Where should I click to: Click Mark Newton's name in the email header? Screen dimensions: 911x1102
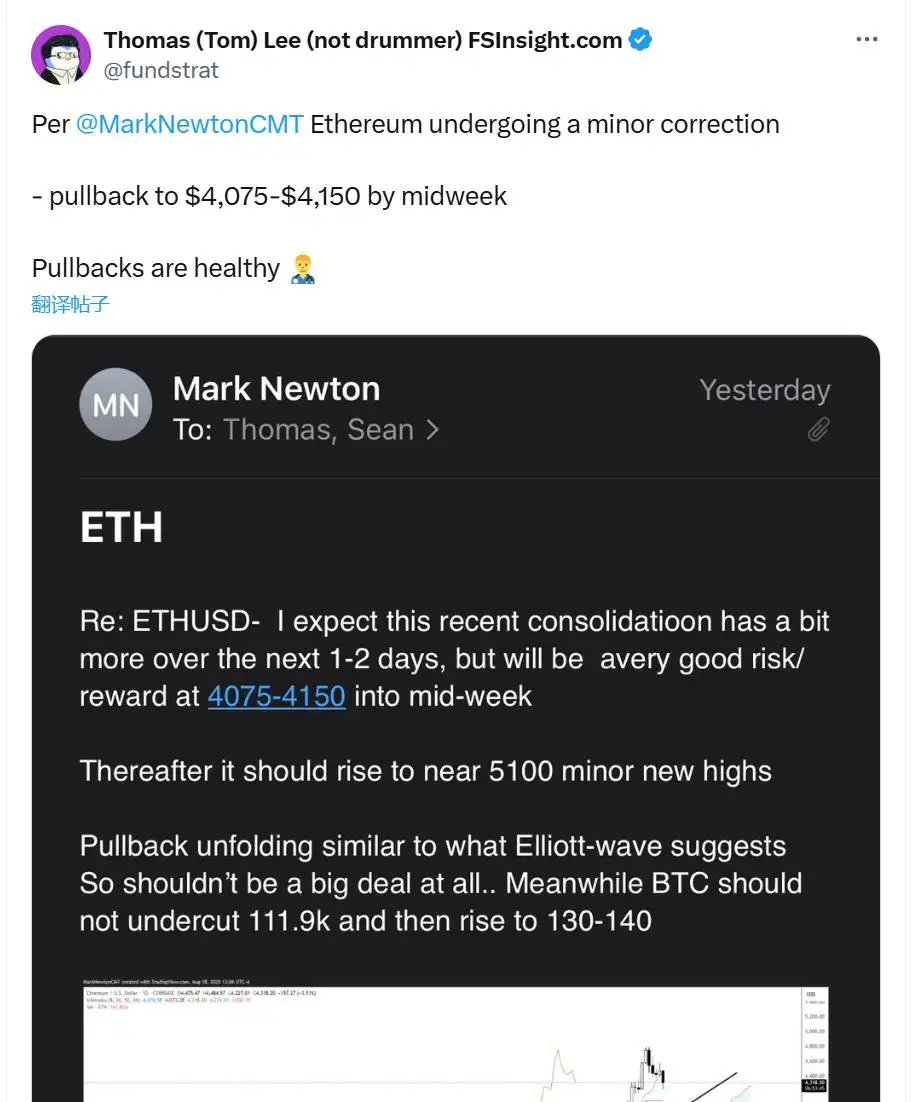[x=276, y=389]
